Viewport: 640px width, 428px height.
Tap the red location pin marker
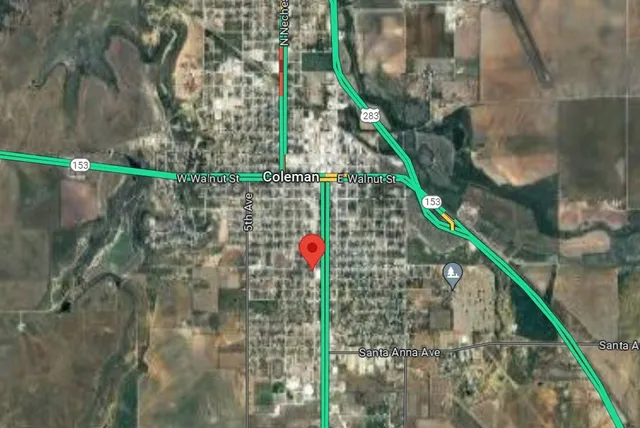[x=314, y=250]
